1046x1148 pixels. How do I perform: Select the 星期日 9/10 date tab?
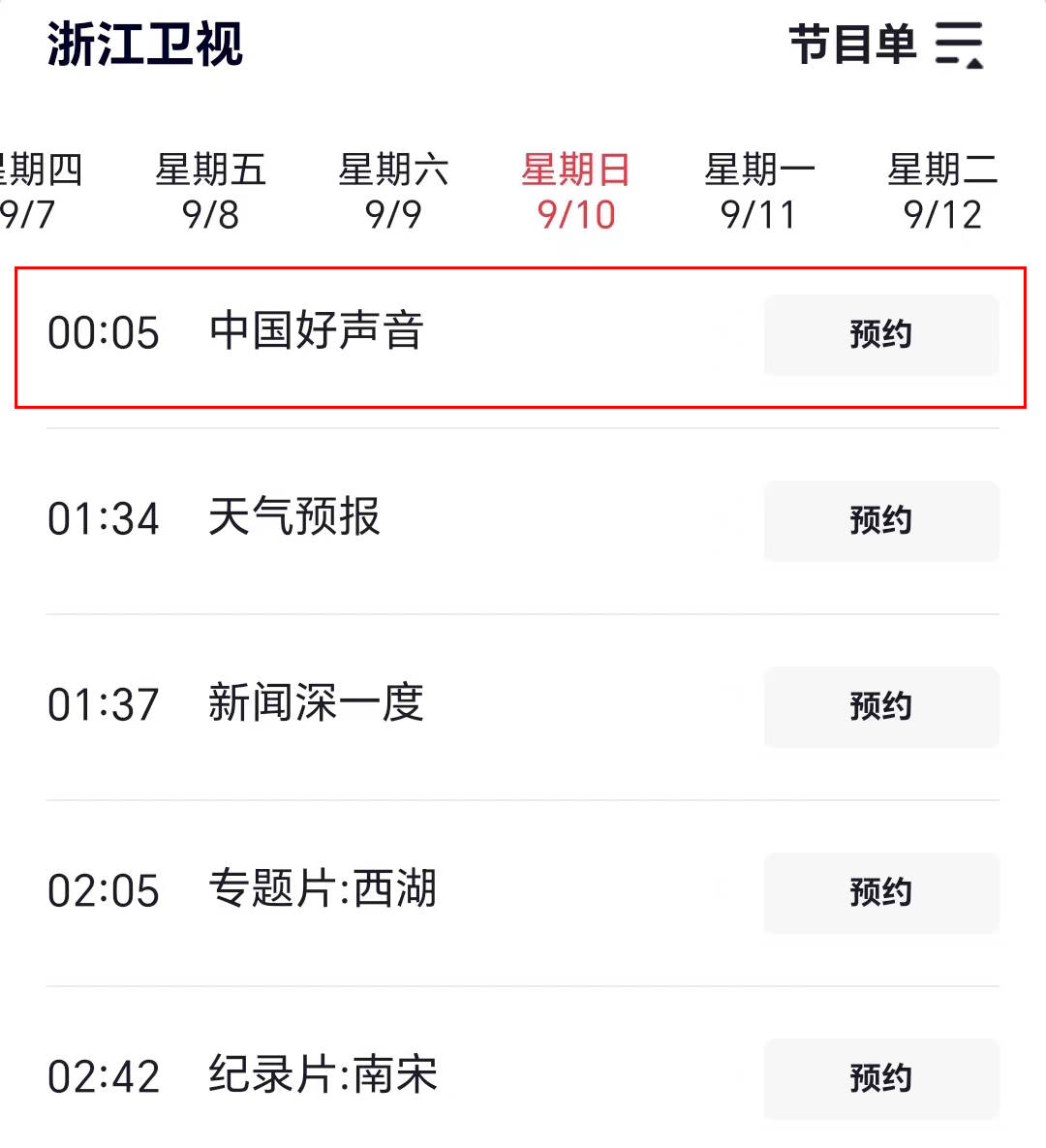tap(576, 192)
